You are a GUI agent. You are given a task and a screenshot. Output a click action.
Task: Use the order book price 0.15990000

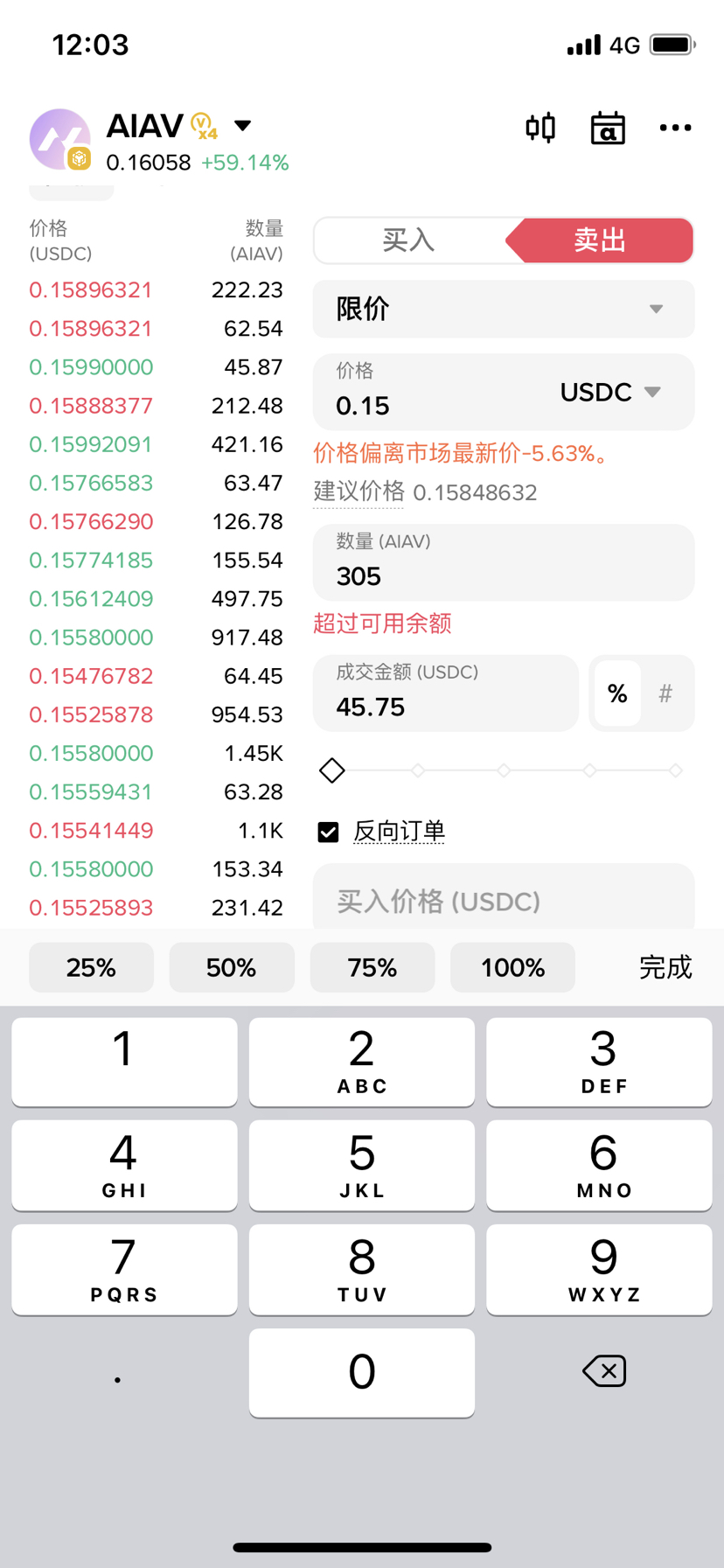91,367
